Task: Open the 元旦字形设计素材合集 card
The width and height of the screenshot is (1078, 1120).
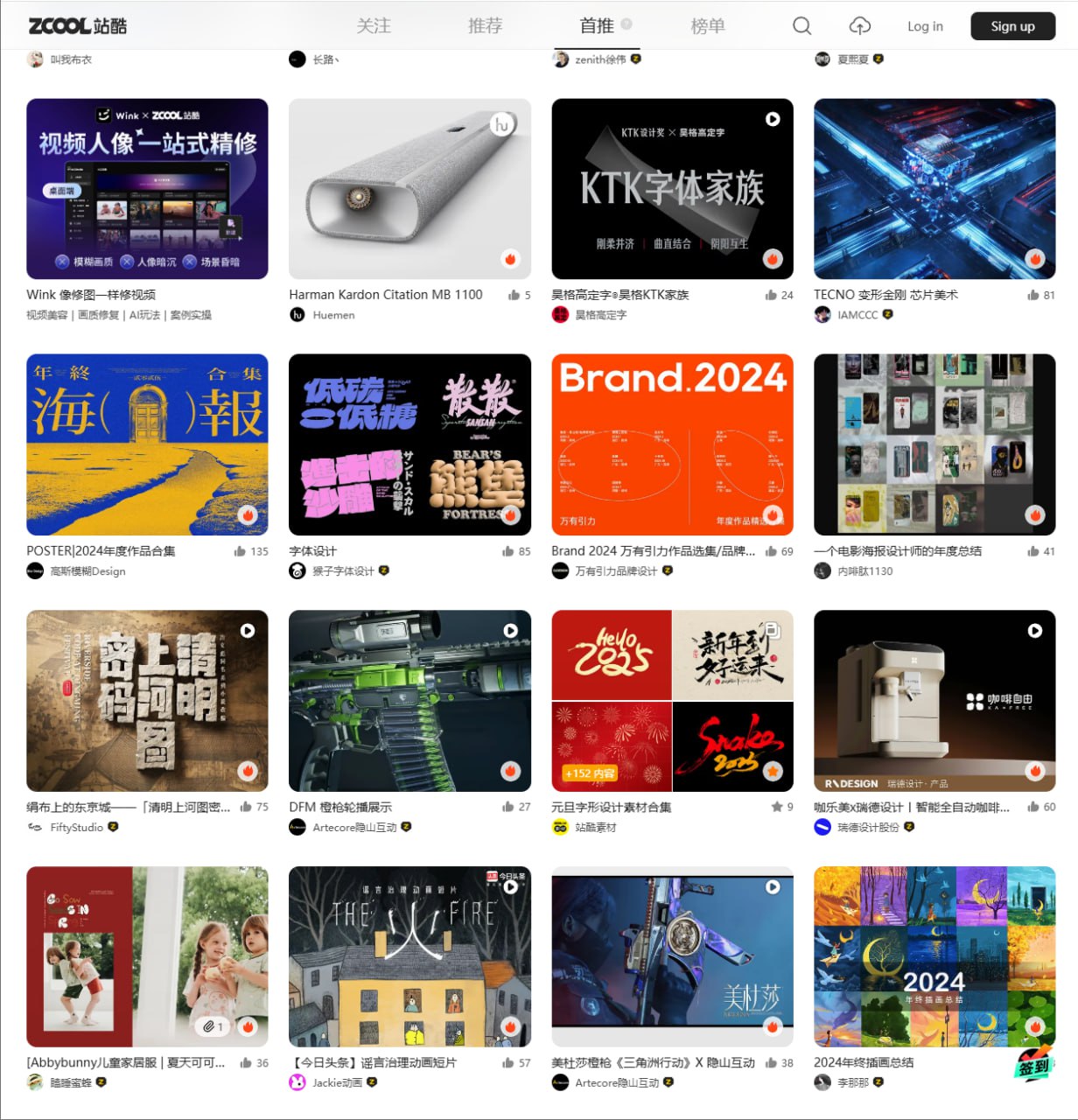Action: 672,700
